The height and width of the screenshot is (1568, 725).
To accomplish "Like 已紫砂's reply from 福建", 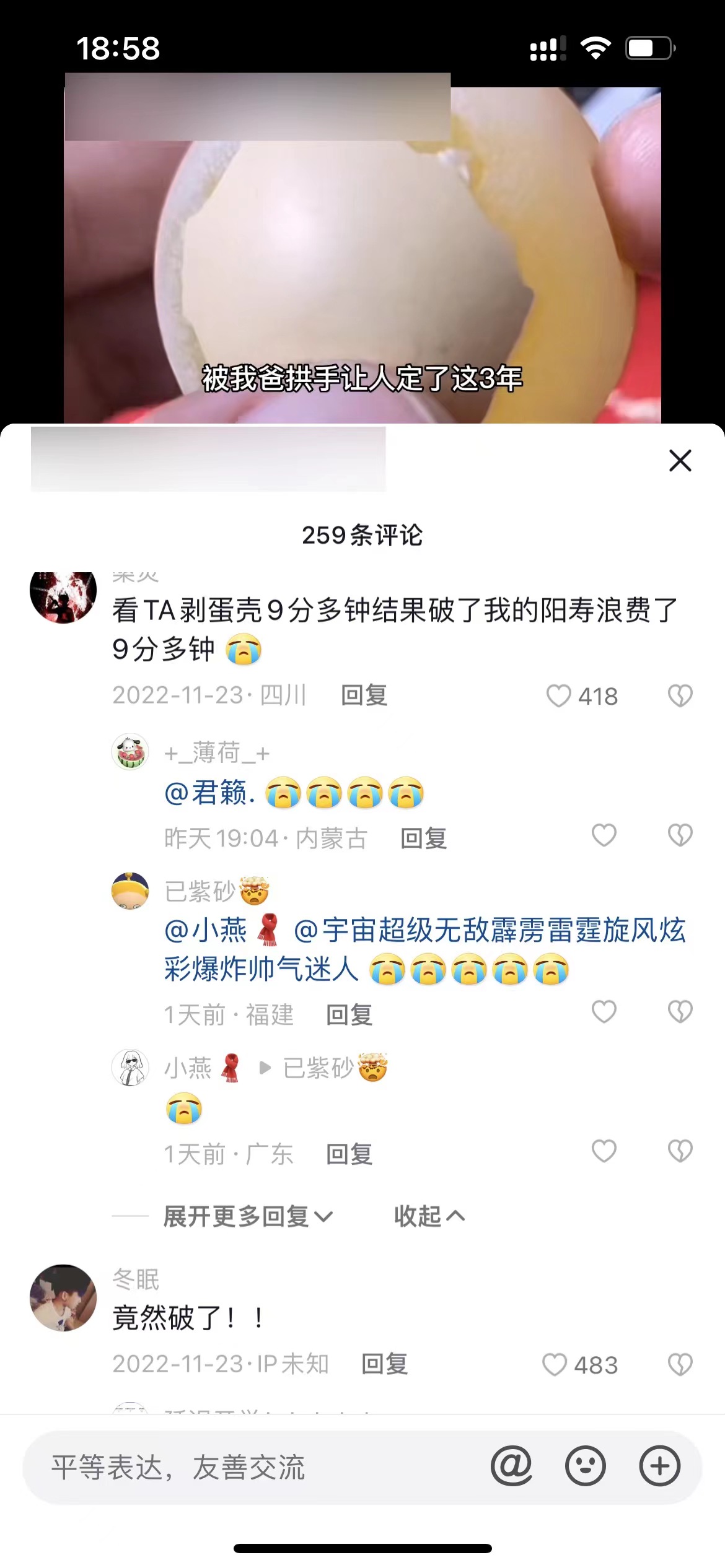I will pos(604,1012).
